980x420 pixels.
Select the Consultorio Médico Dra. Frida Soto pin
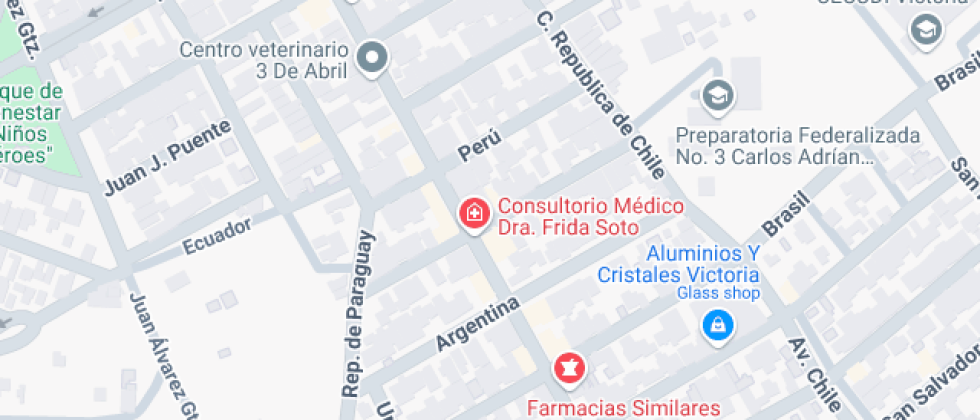[x=474, y=213]
